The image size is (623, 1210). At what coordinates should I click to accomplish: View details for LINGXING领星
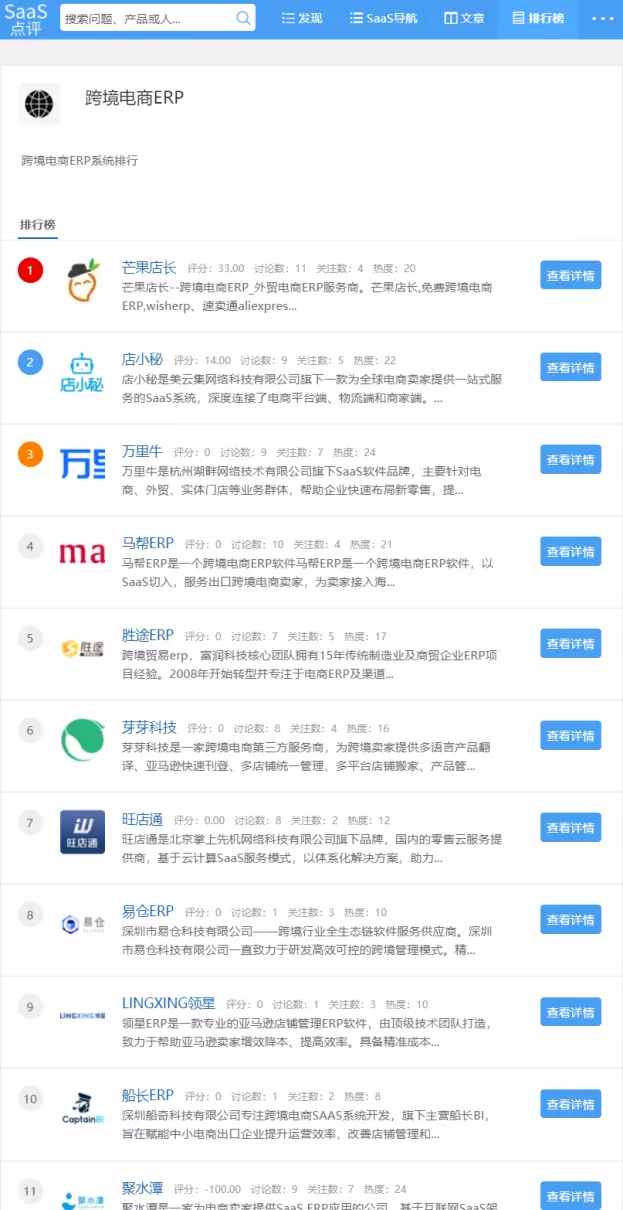pos(571,1011)
